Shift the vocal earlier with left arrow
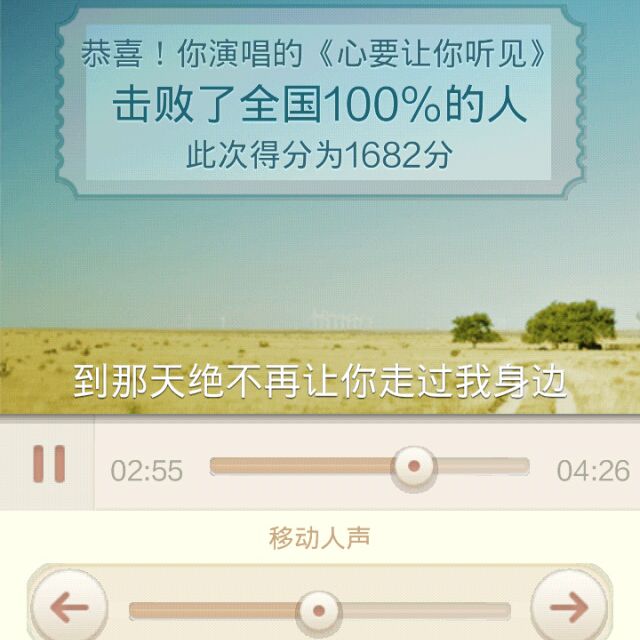This screenshot has height=640, width=640. pyautogui.click(x=69, y=606)
